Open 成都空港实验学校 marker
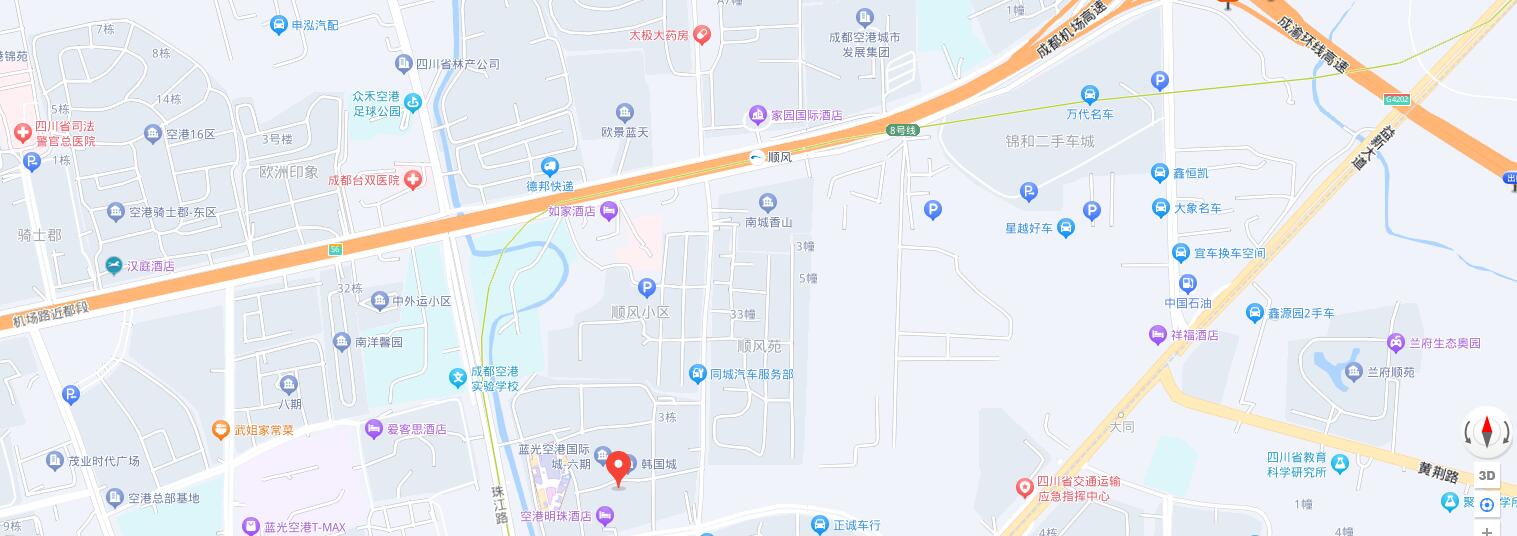Image resolution: width=1517 pixels, height=536 pixels. [x=457, y=379]
